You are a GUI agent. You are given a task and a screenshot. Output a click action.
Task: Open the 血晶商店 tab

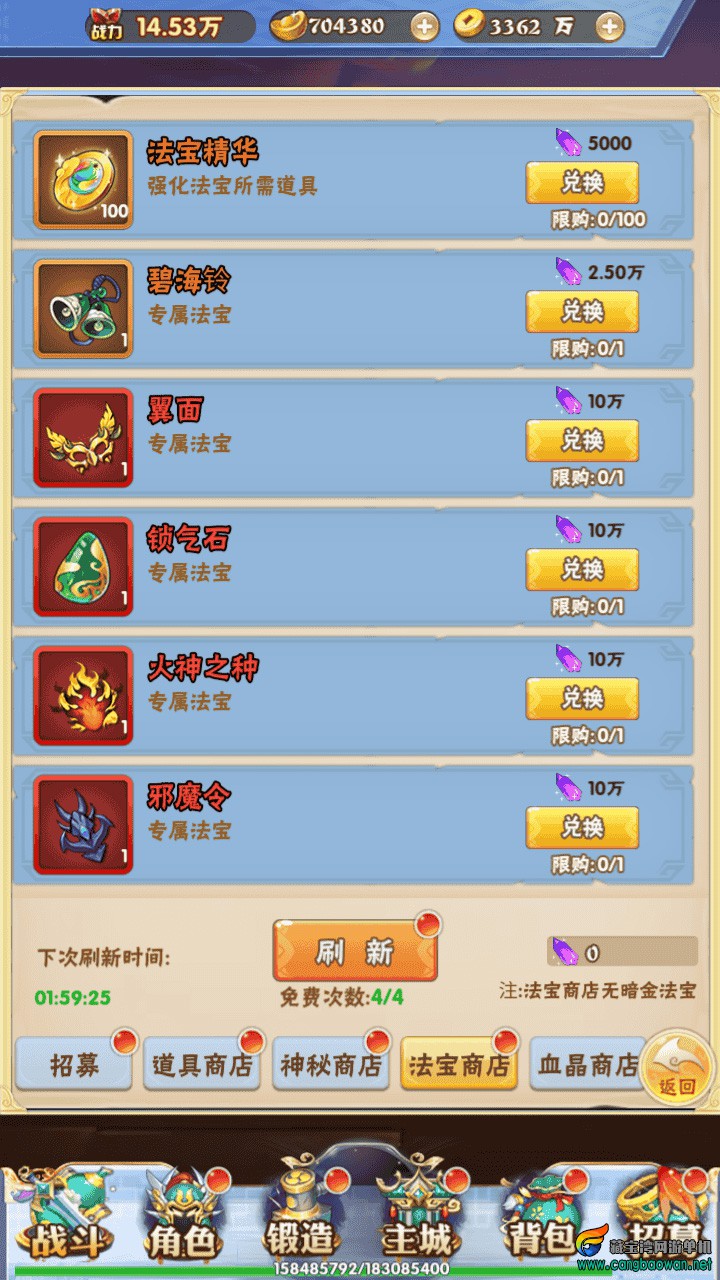586,1065
